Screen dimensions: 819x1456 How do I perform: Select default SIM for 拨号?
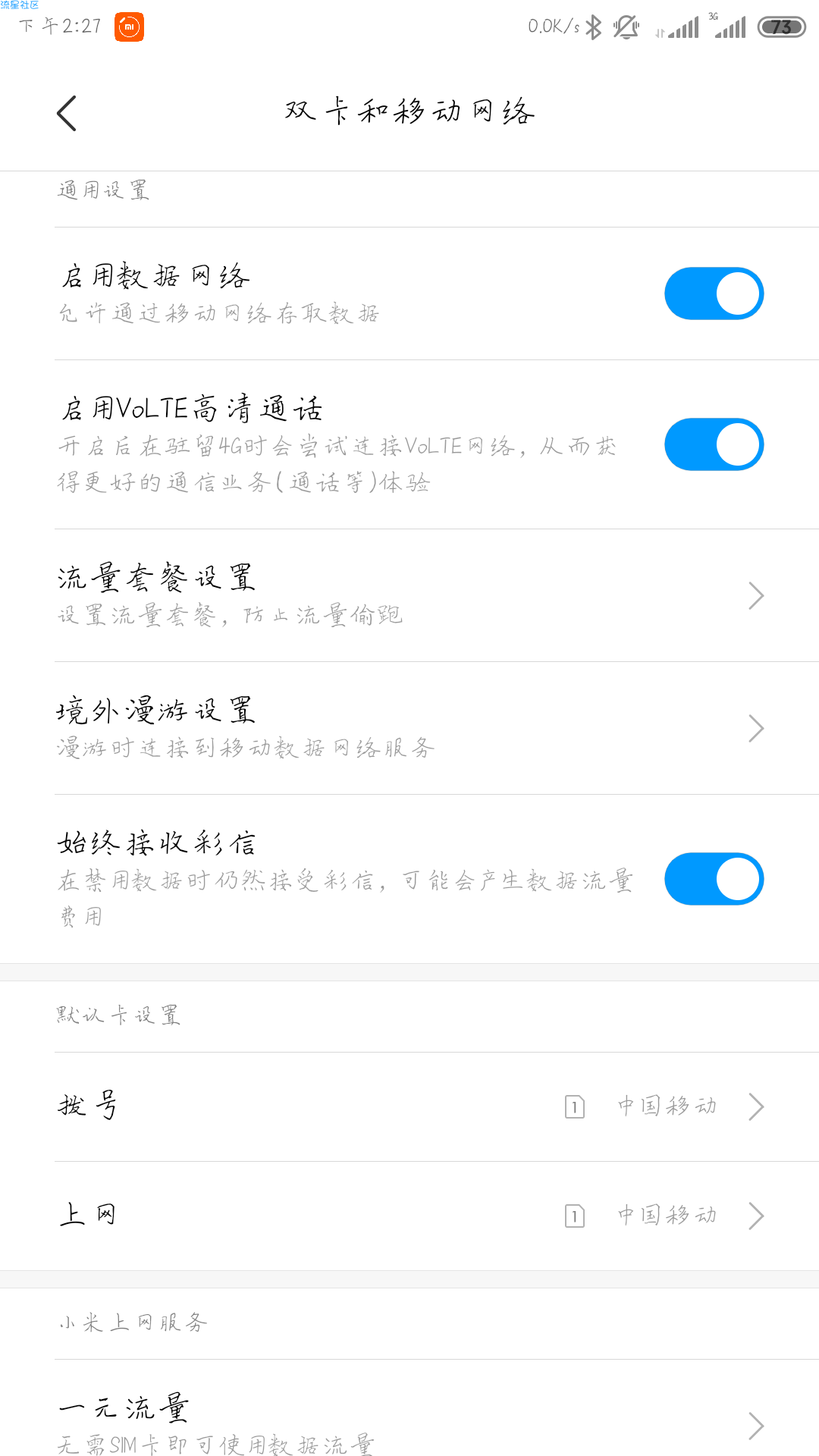coord(409,1106)
